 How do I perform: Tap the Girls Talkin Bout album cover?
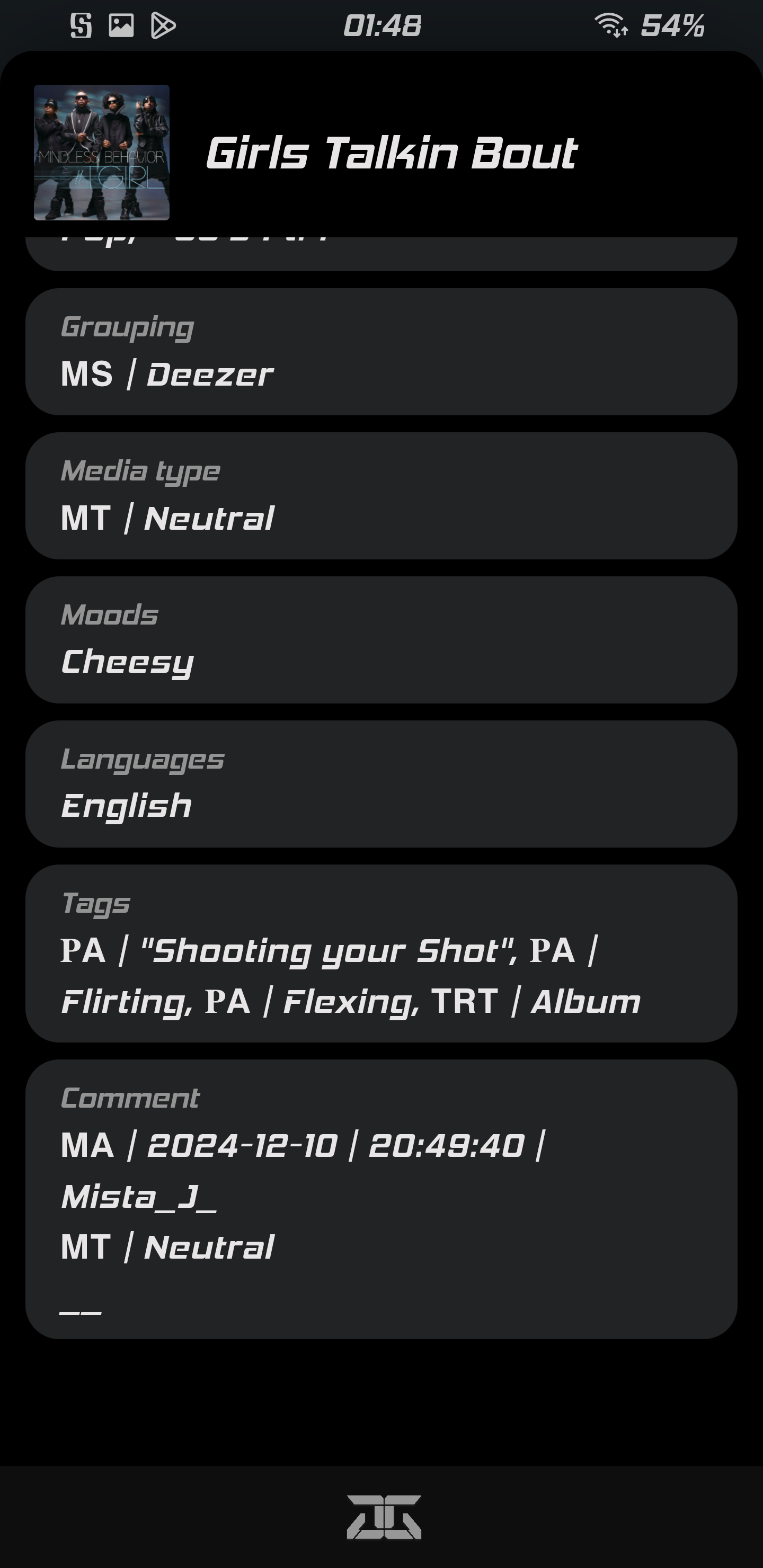(102, 152)
